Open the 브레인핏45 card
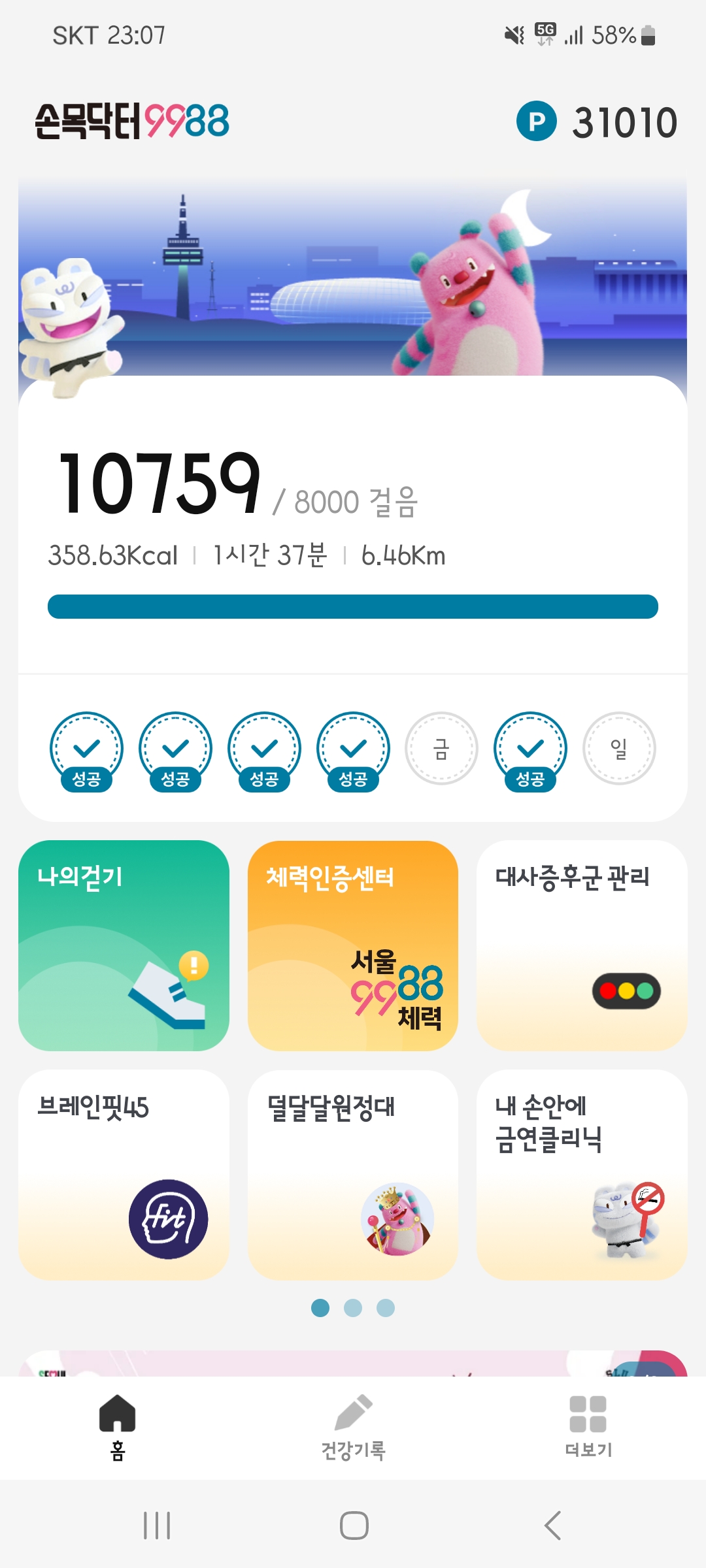This screenshot has height=1568, width=706. point(124,1175)
